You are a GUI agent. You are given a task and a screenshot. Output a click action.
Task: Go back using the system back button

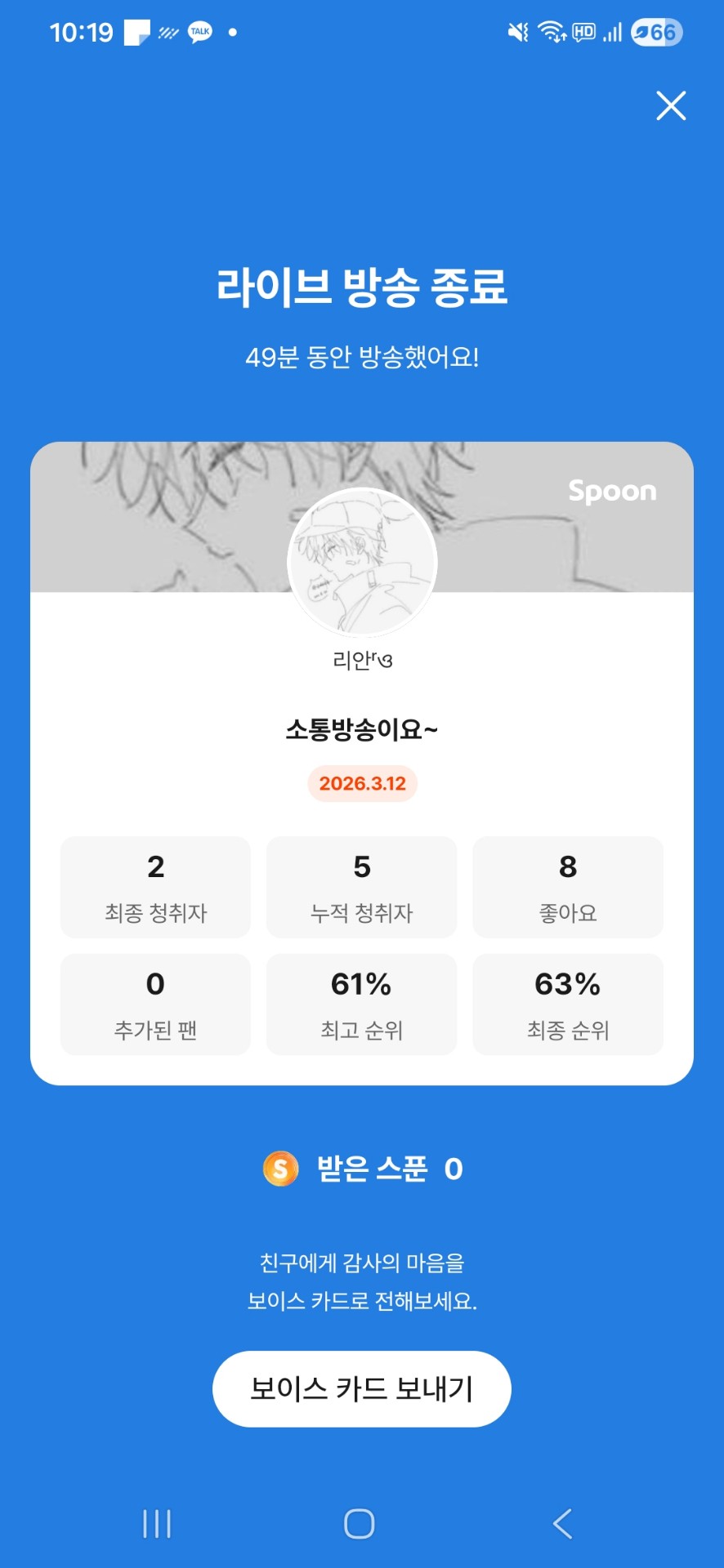click(x=562, y=1524)
